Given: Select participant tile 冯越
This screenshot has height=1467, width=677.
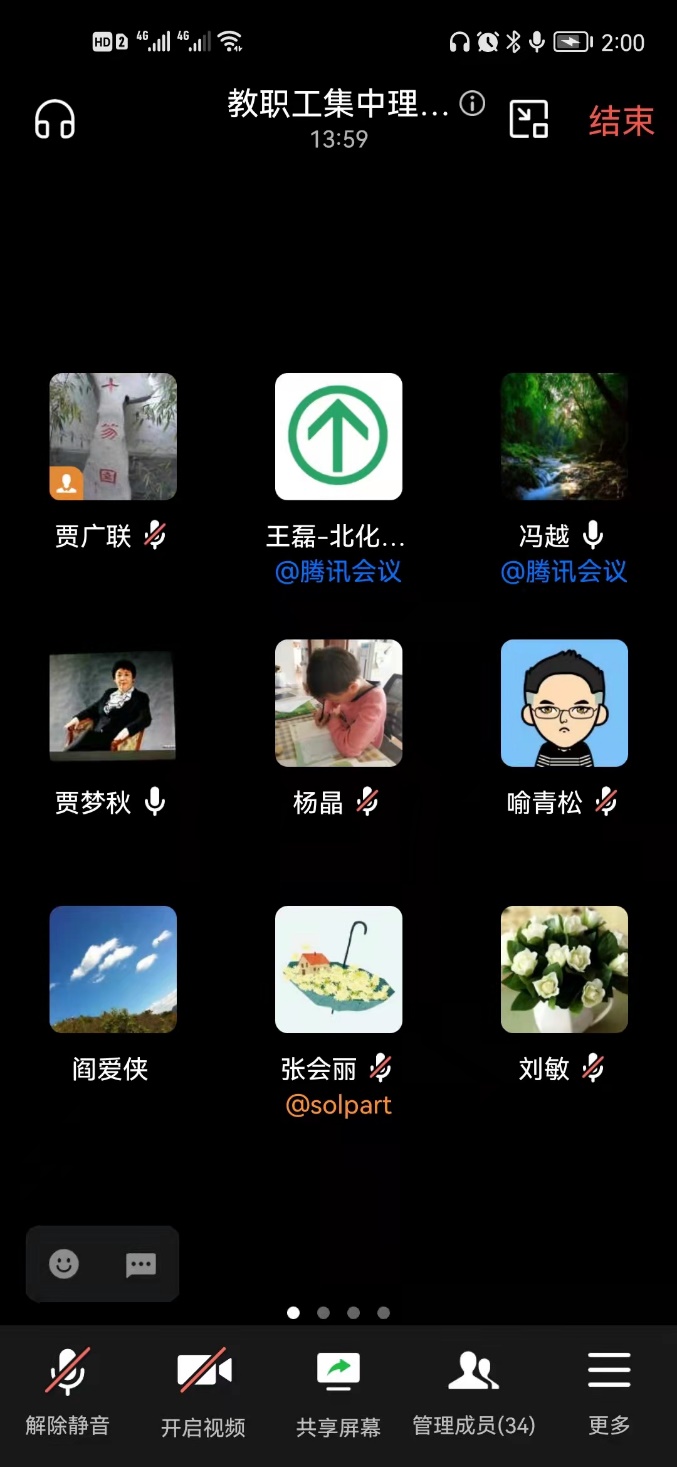Looking at the screenshot, I should click(x=564, y=437).
